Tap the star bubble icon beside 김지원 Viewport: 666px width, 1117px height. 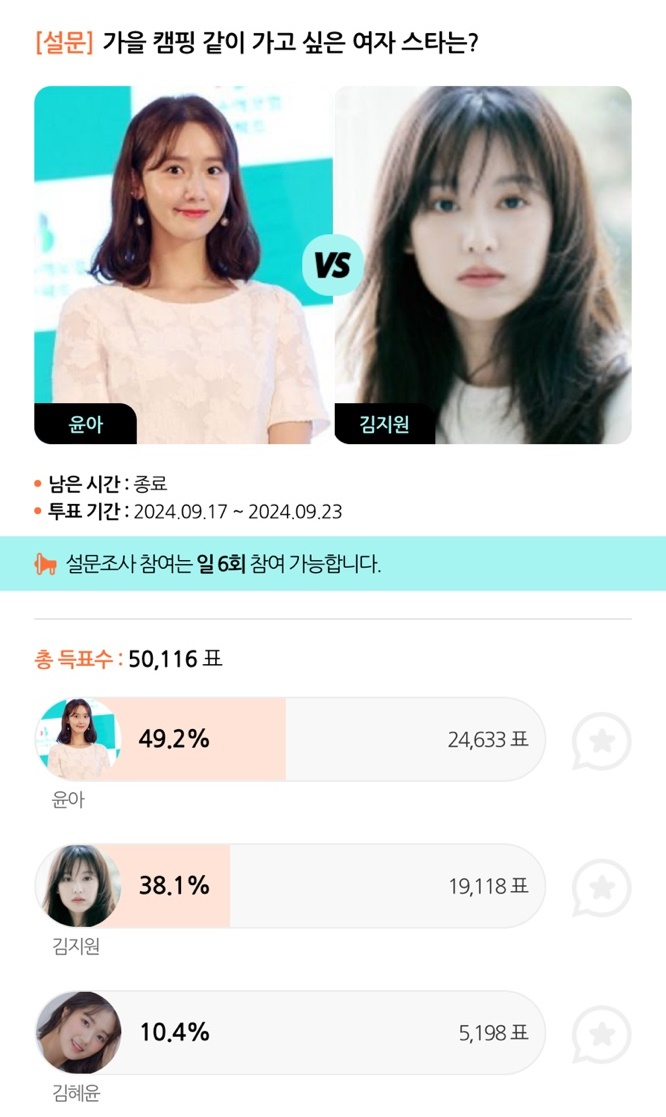601,887
